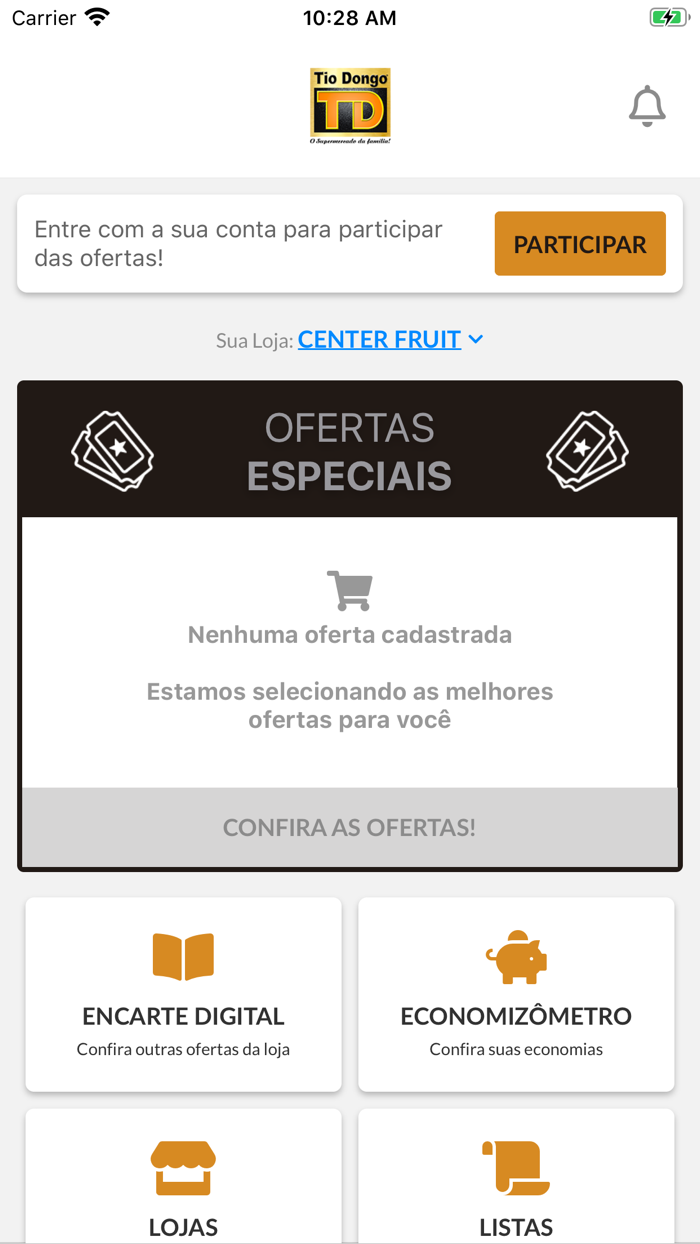Open the Encarte Digital card
This screenshot has width=700, height=1244.
pos(183,994)
